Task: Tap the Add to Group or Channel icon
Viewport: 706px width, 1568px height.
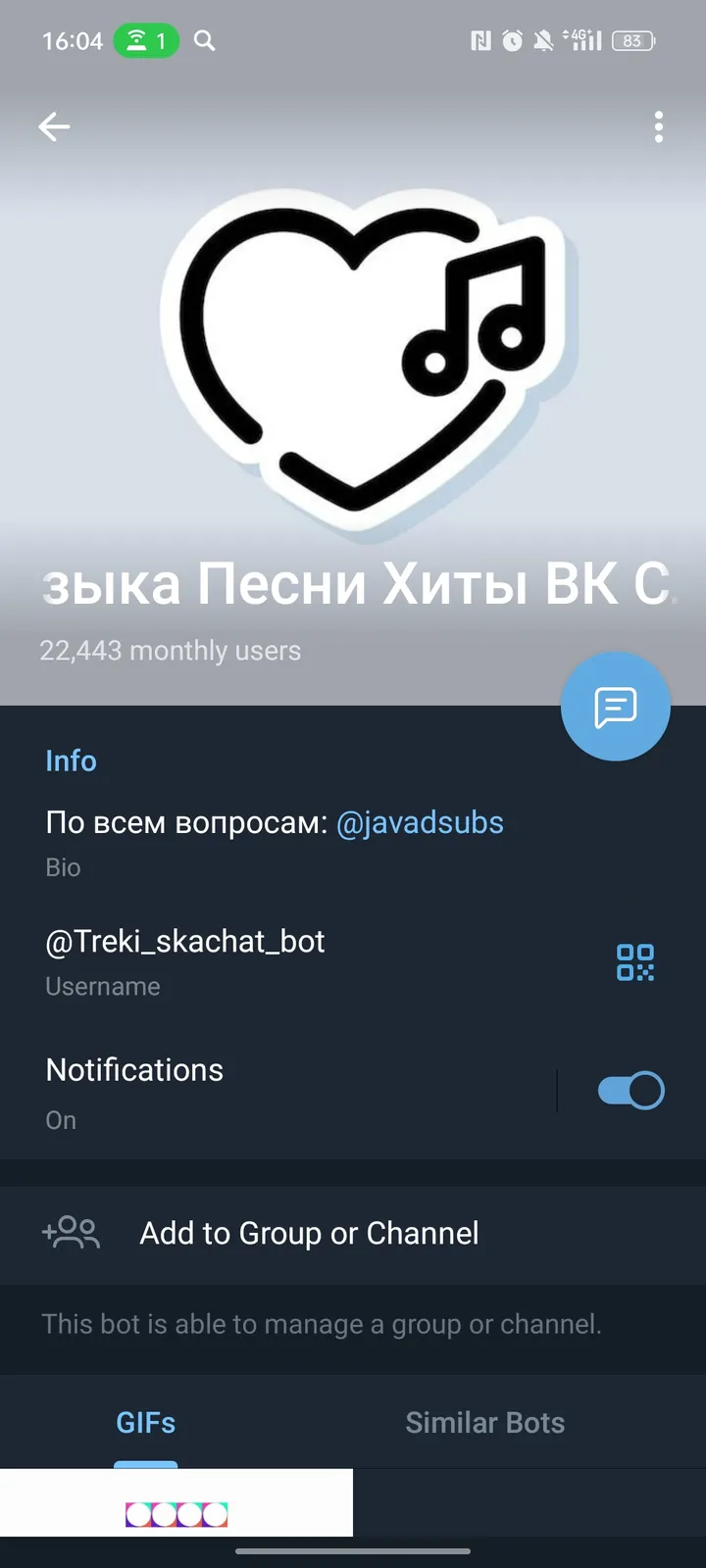Action: [71, 1233]
